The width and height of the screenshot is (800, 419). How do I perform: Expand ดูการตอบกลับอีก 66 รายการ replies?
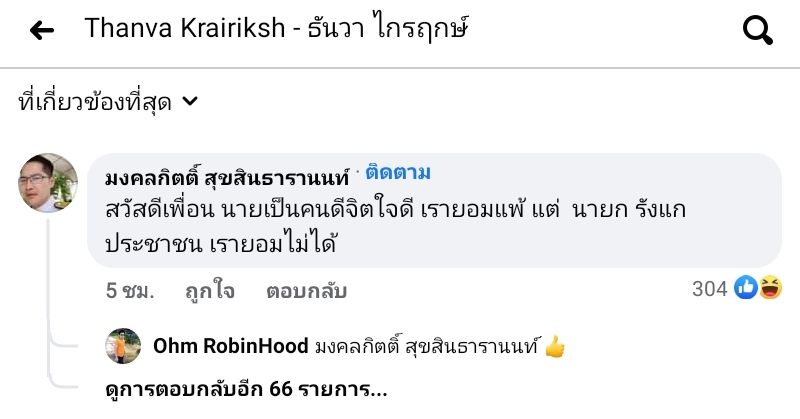tap(246, 389)
